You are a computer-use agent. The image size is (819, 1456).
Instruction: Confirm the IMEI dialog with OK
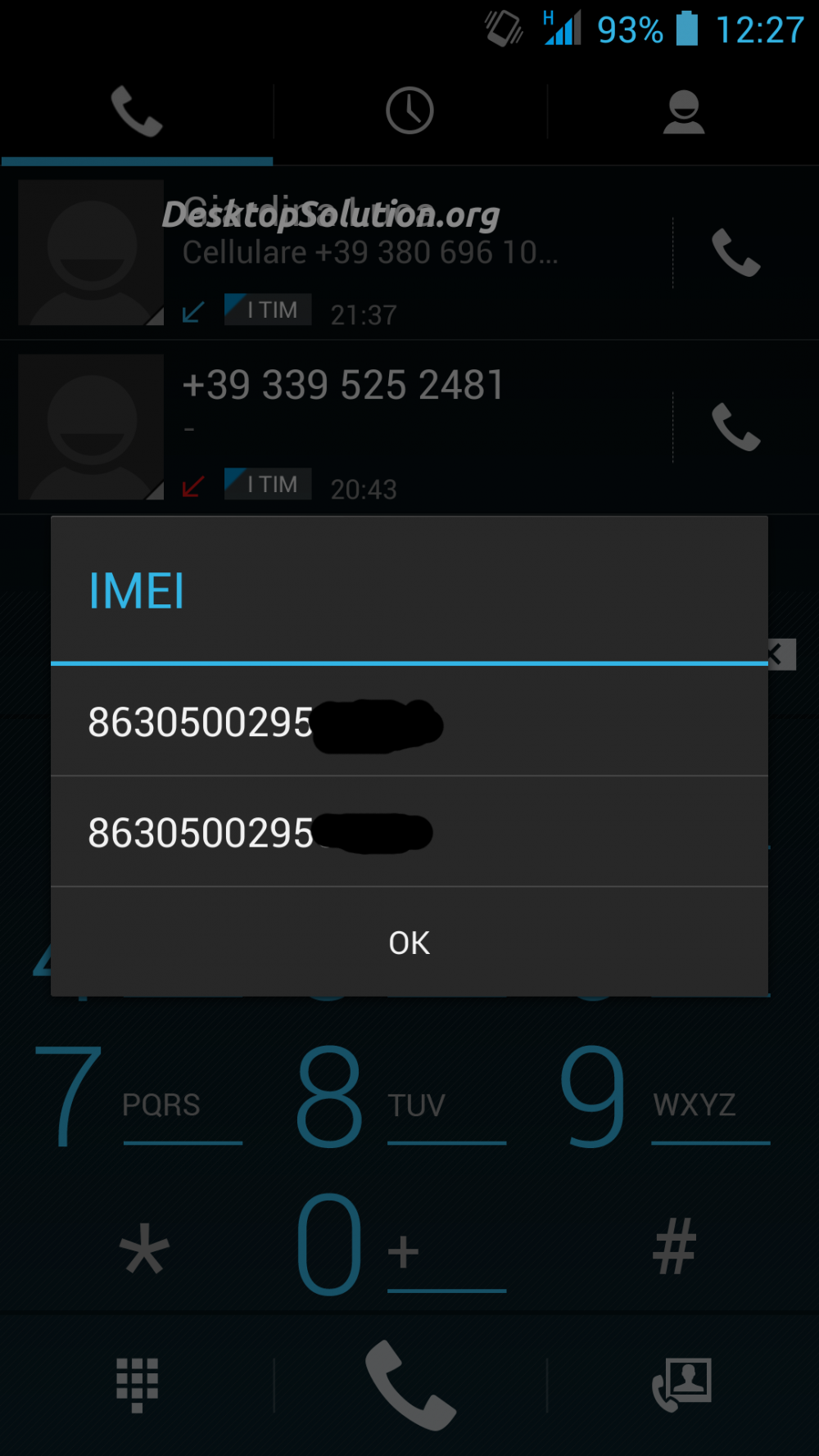pyautogui.click(x=409, y=943)
